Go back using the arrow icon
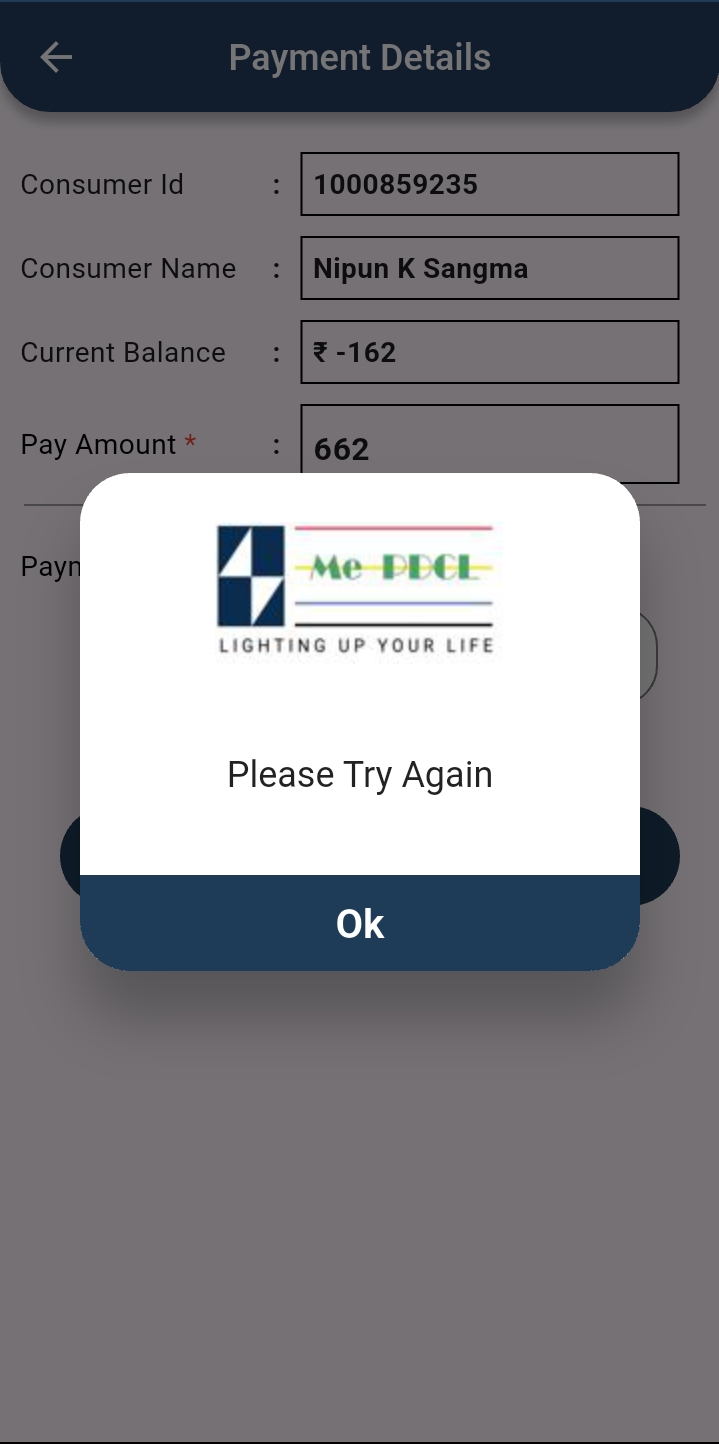The width and height of the screenshot is (719, 1444). pos(56,58)
